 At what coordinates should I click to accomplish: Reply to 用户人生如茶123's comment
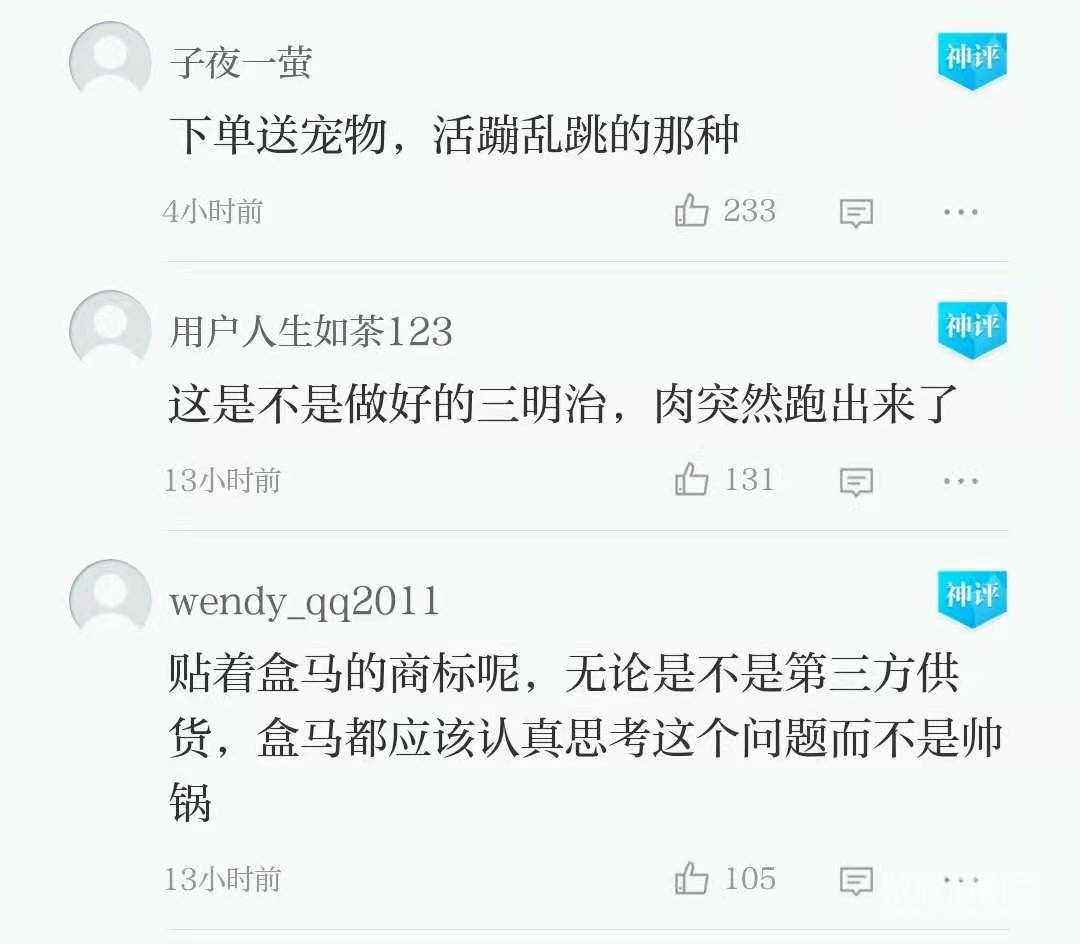click(x=856, y=481)
